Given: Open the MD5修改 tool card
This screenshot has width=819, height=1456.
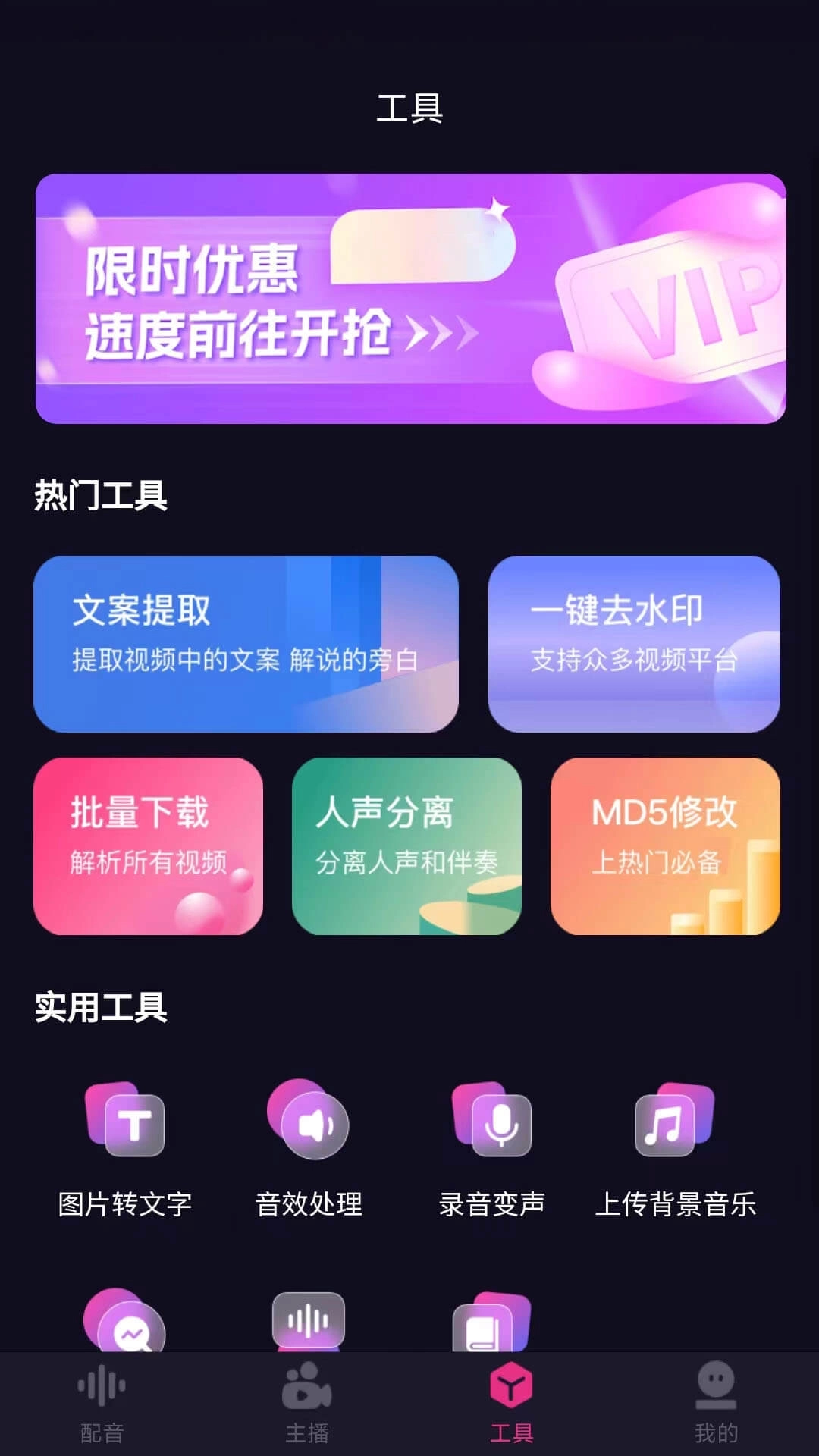Looking at the screenshot, I should (665, 847).
